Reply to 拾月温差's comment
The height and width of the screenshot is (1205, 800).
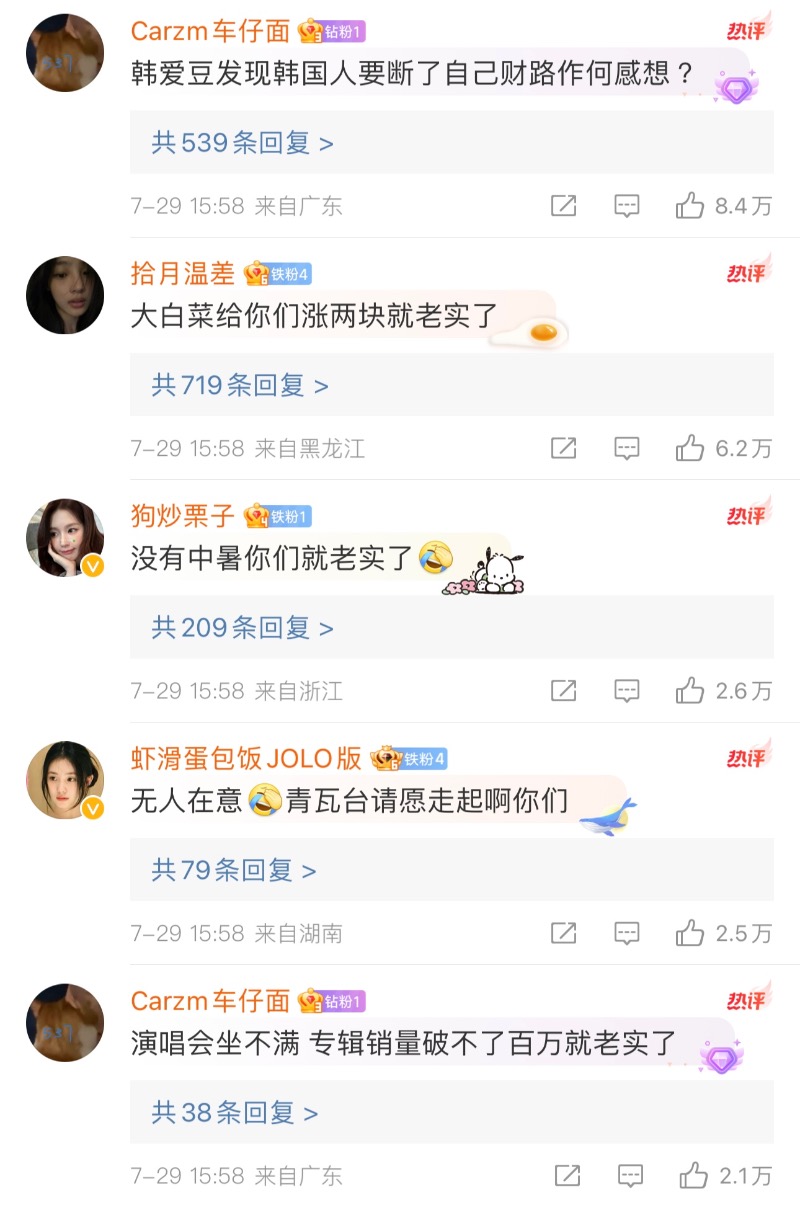pyautogui.click(x=627, y=448)
